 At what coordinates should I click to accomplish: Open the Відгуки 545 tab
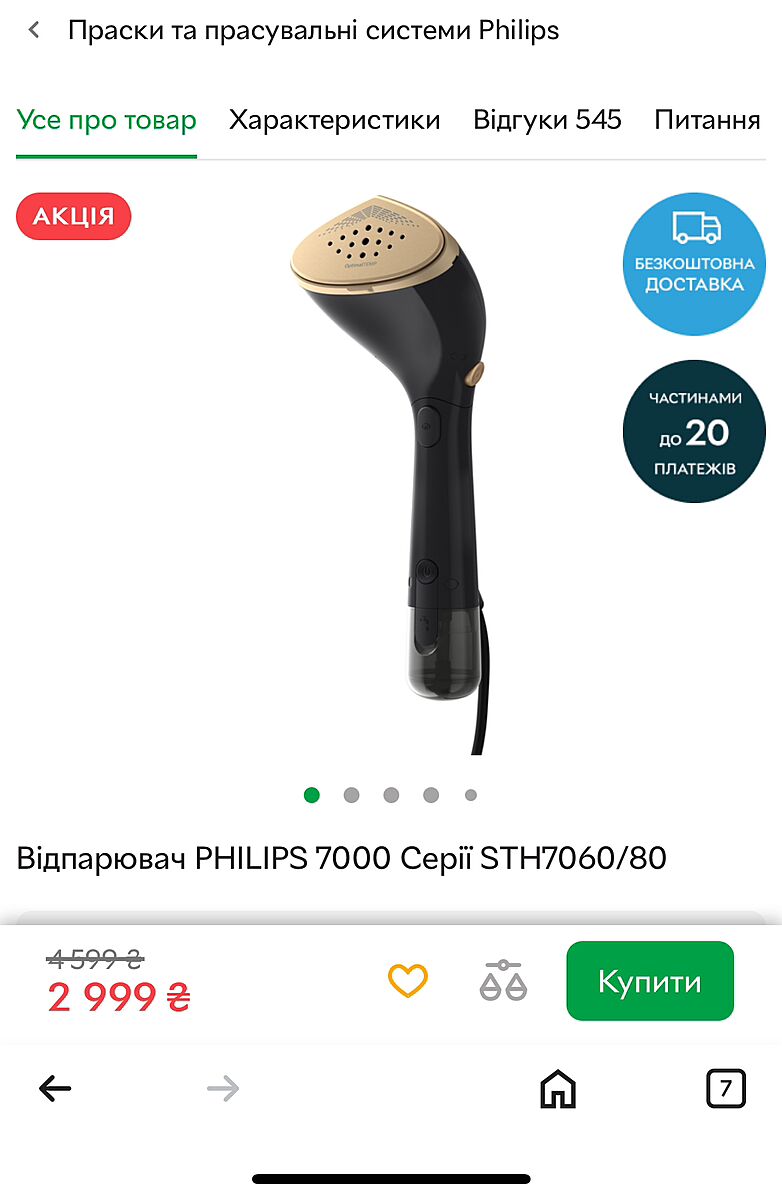(x=547, y=120)
